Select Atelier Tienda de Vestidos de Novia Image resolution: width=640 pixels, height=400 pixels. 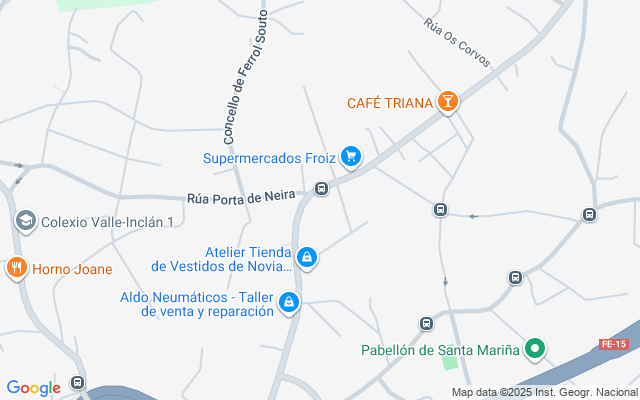(307, 258)
